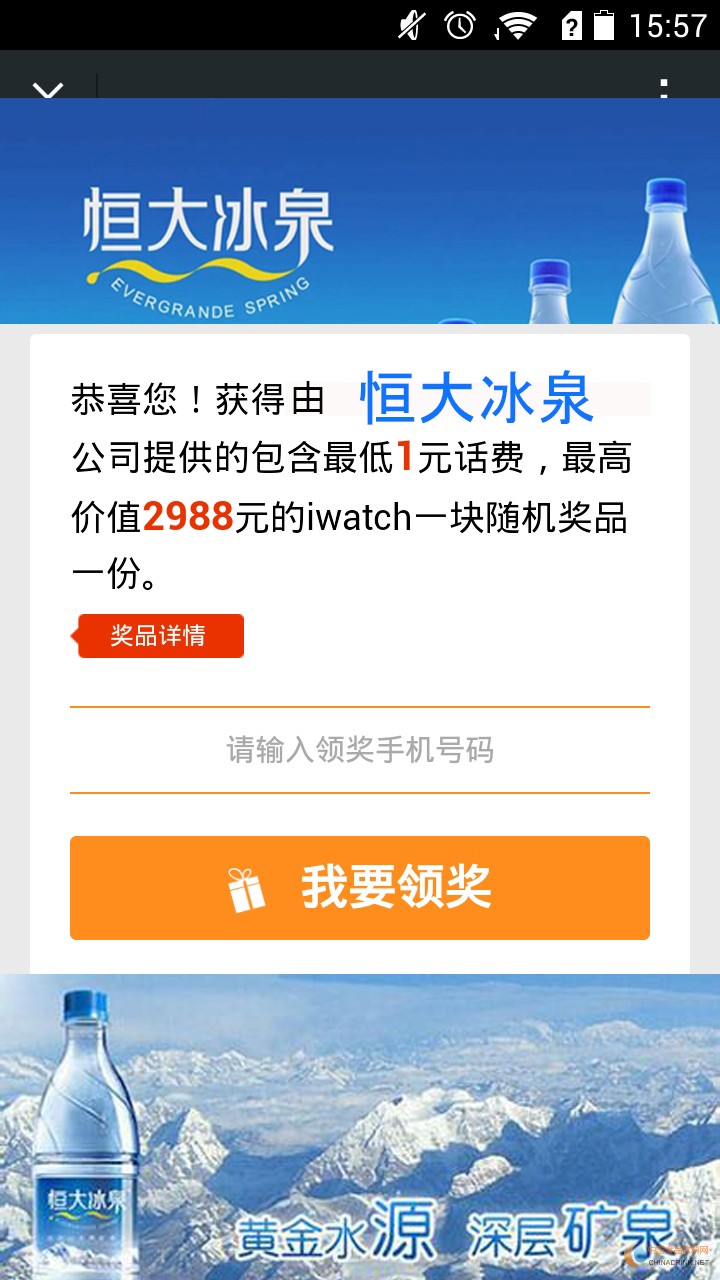View prize details via 奖品详情
Screen dimensions: 720x1280
point(160,636)
